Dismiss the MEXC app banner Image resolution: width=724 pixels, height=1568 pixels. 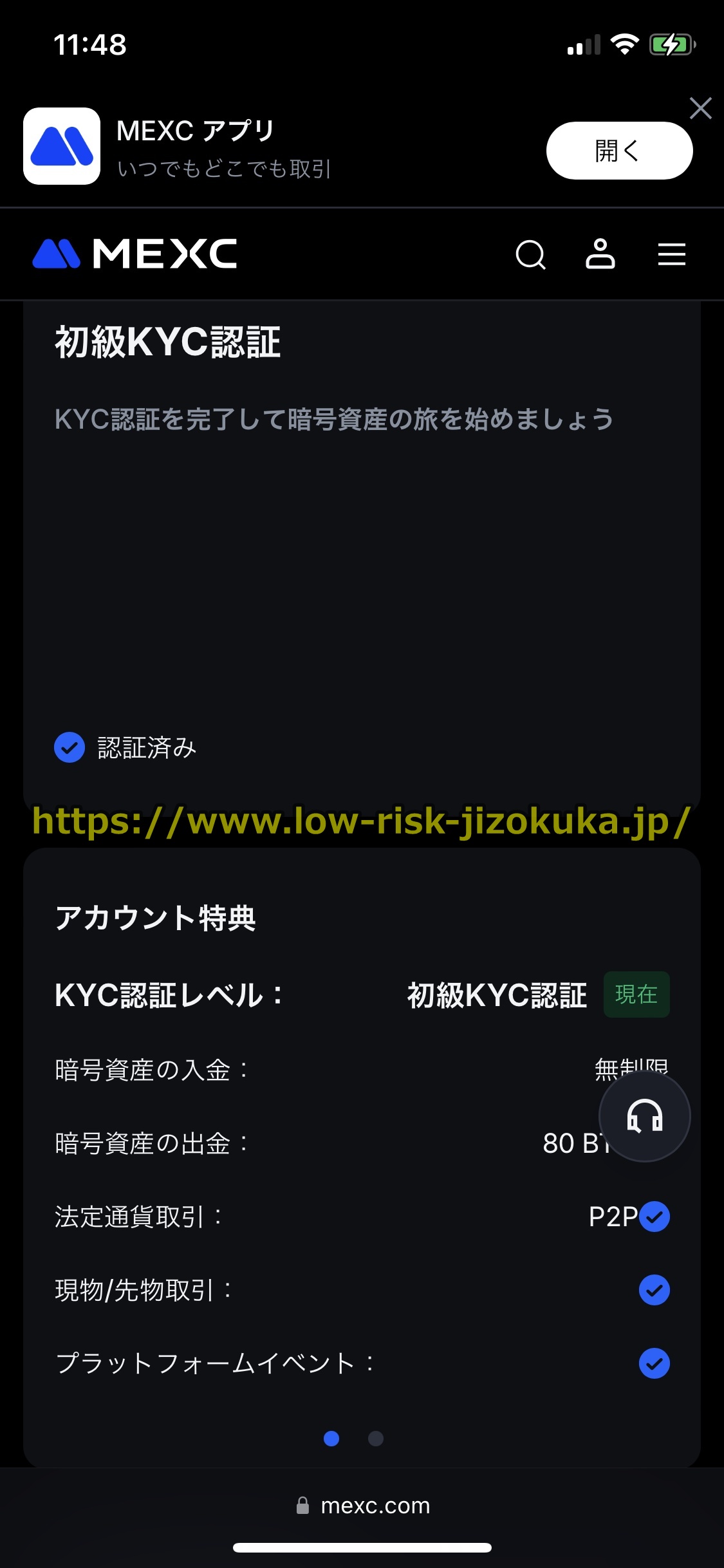tap(700, 108)
